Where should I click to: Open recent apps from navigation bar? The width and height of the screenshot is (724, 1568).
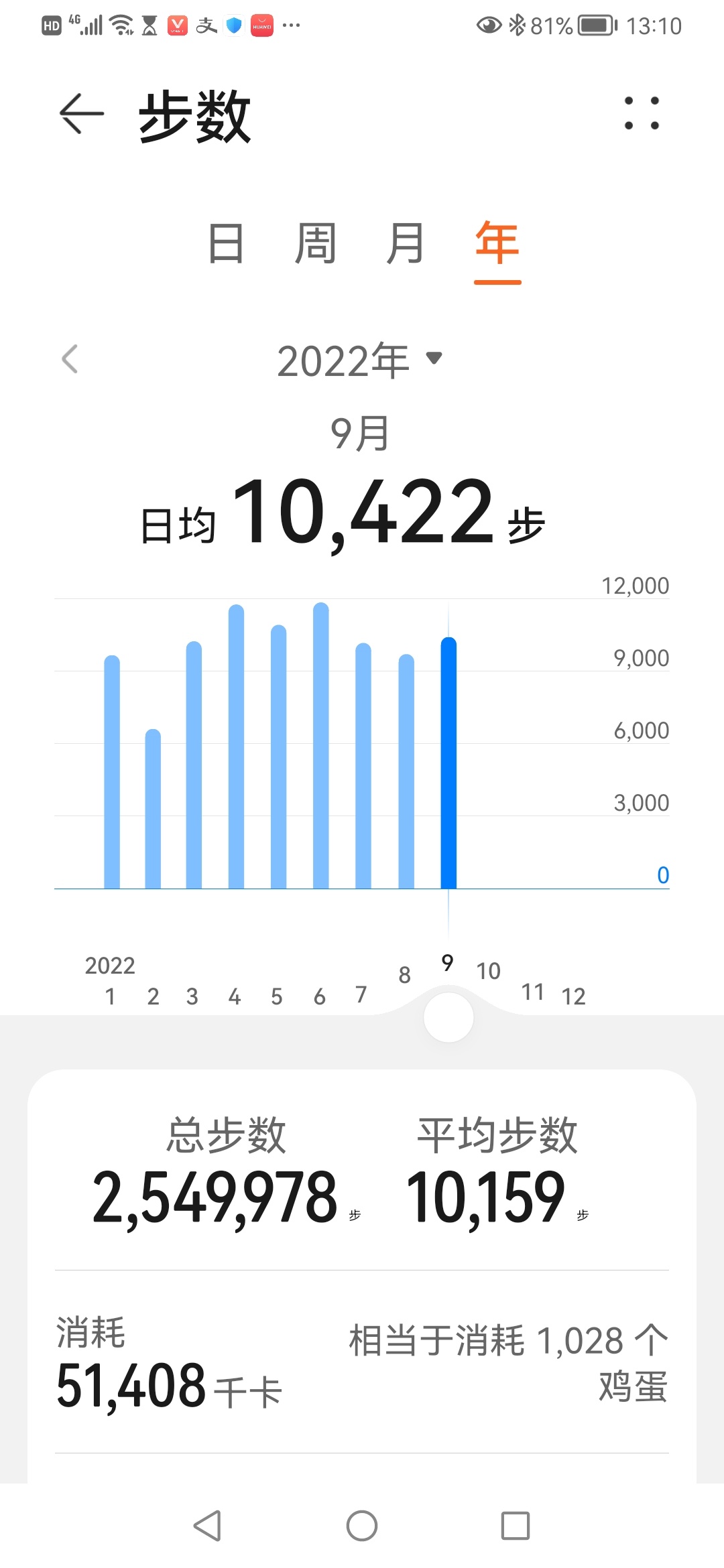(x=516, y=1526)
